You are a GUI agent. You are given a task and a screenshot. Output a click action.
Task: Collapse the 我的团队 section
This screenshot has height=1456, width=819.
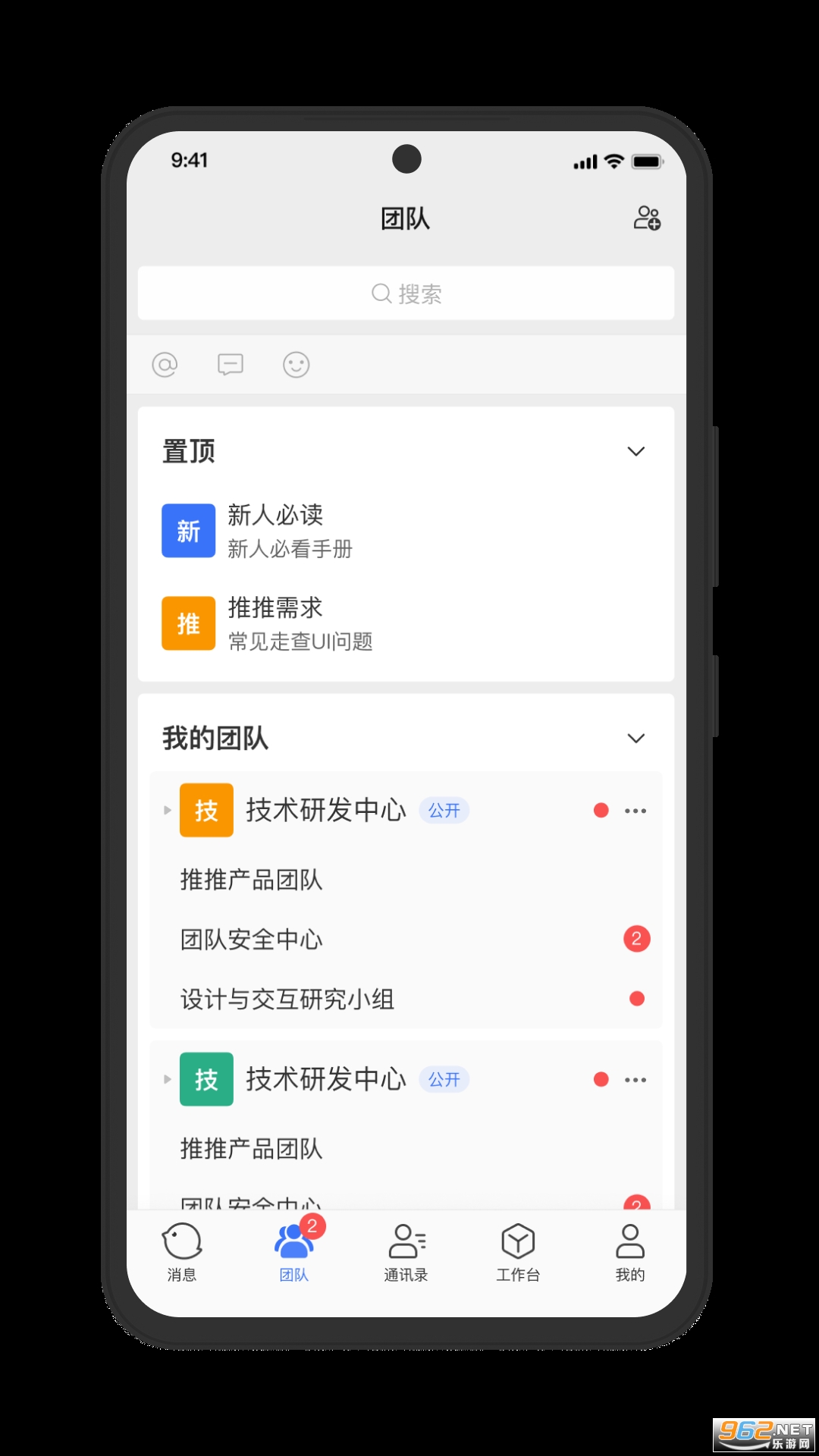(635, 738)
